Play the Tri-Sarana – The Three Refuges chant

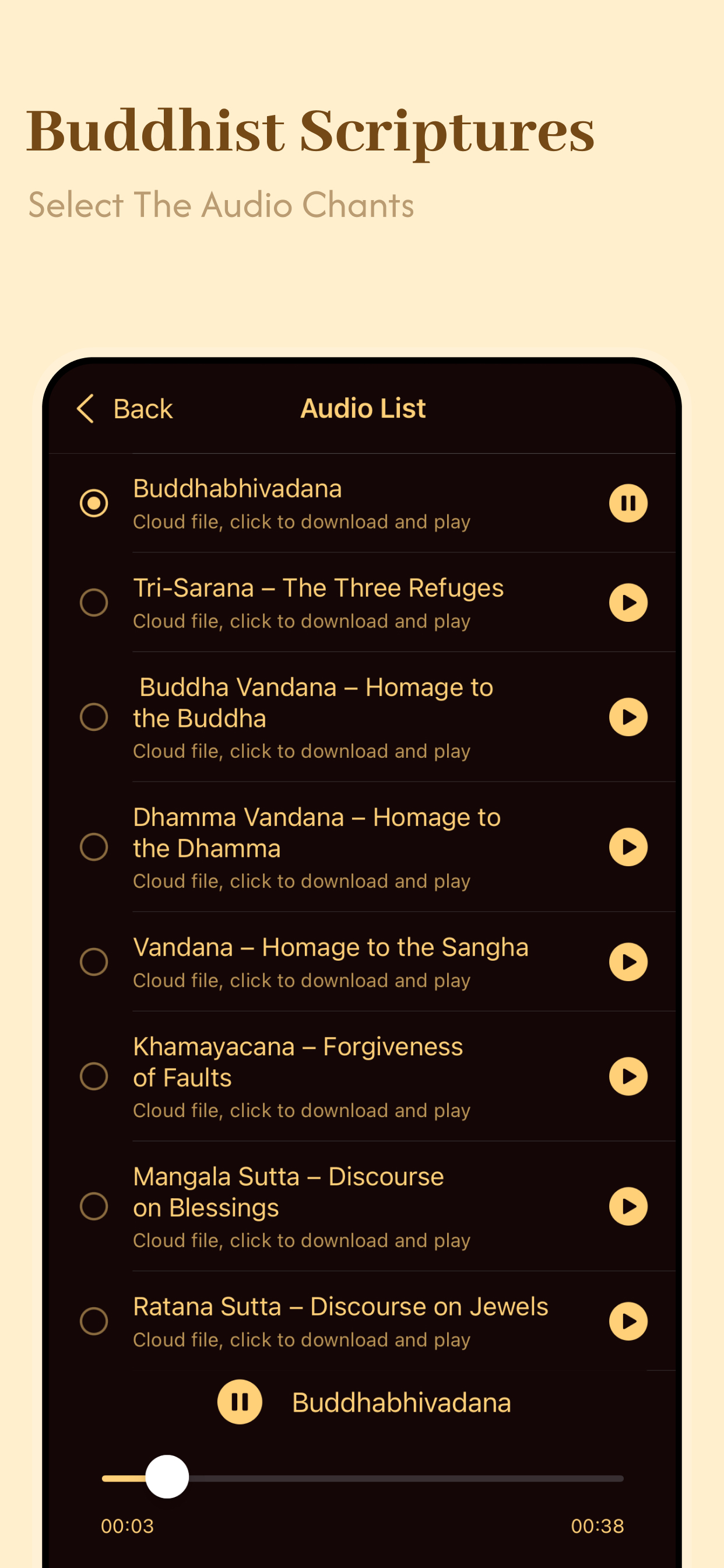pos(627,603)
